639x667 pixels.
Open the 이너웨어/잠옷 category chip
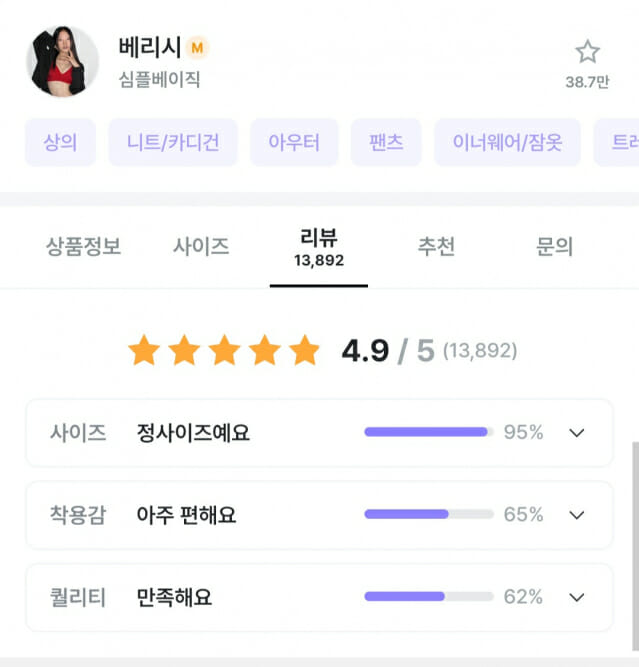pos(507,142)
